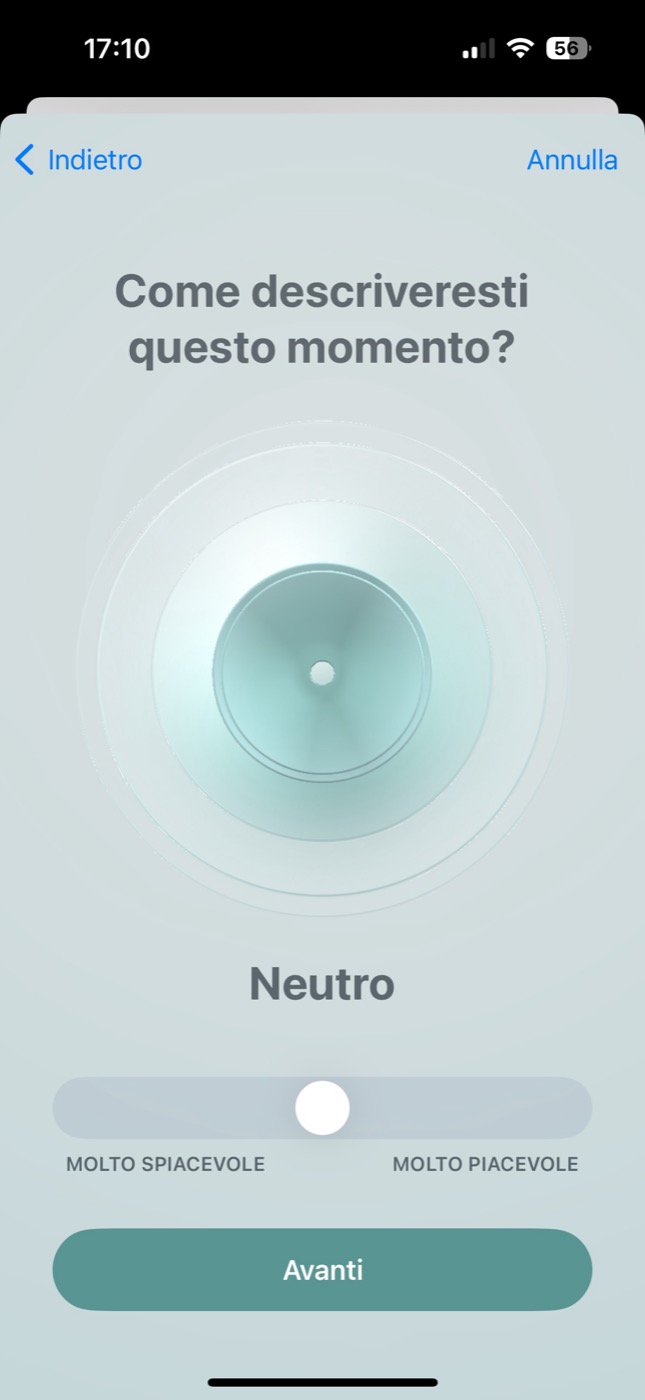Cancel logging with Annulla

572,160
